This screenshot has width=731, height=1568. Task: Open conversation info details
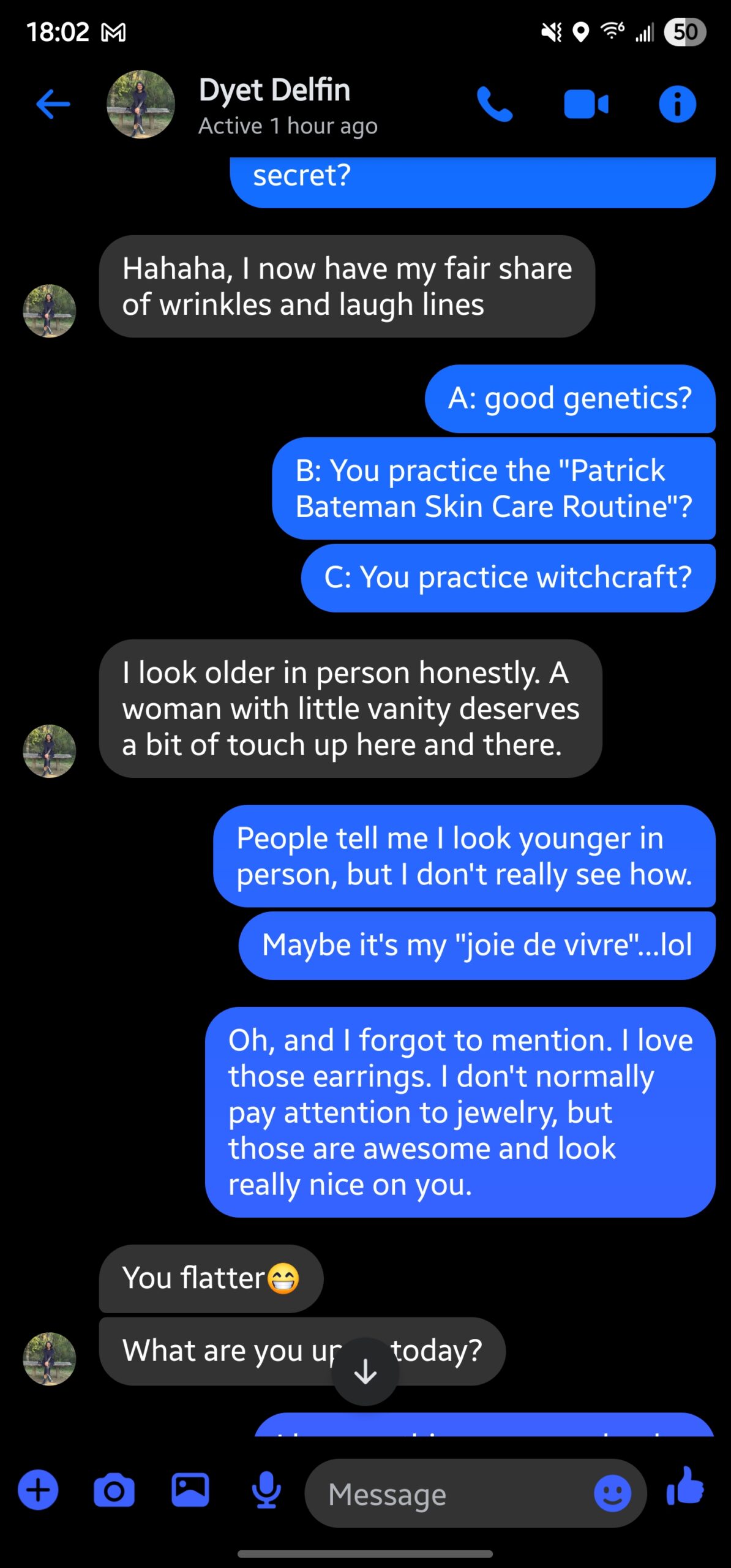pyautogui.click(x=677, y=104)
